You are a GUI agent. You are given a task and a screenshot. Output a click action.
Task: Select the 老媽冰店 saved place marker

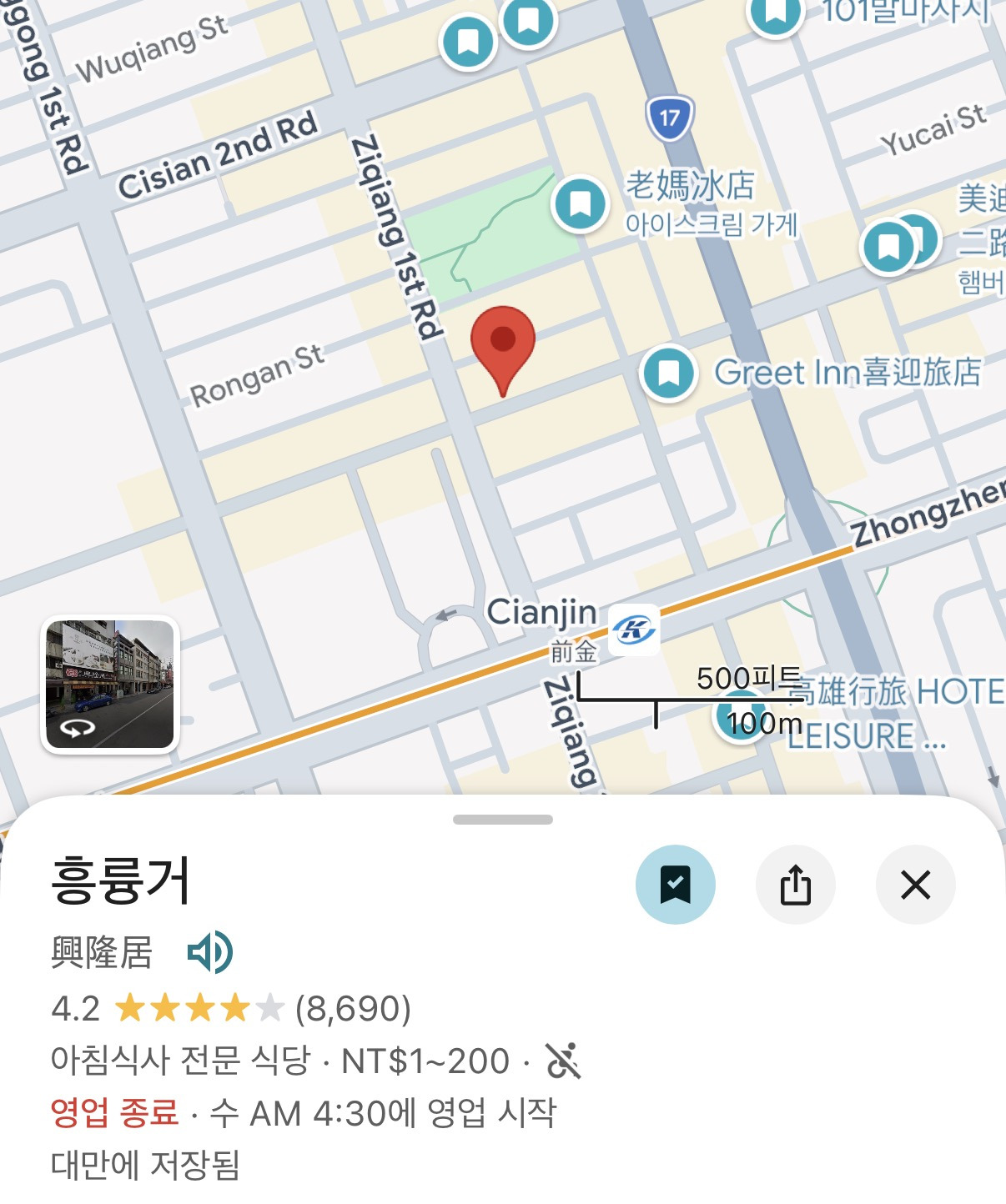point(580,203)
